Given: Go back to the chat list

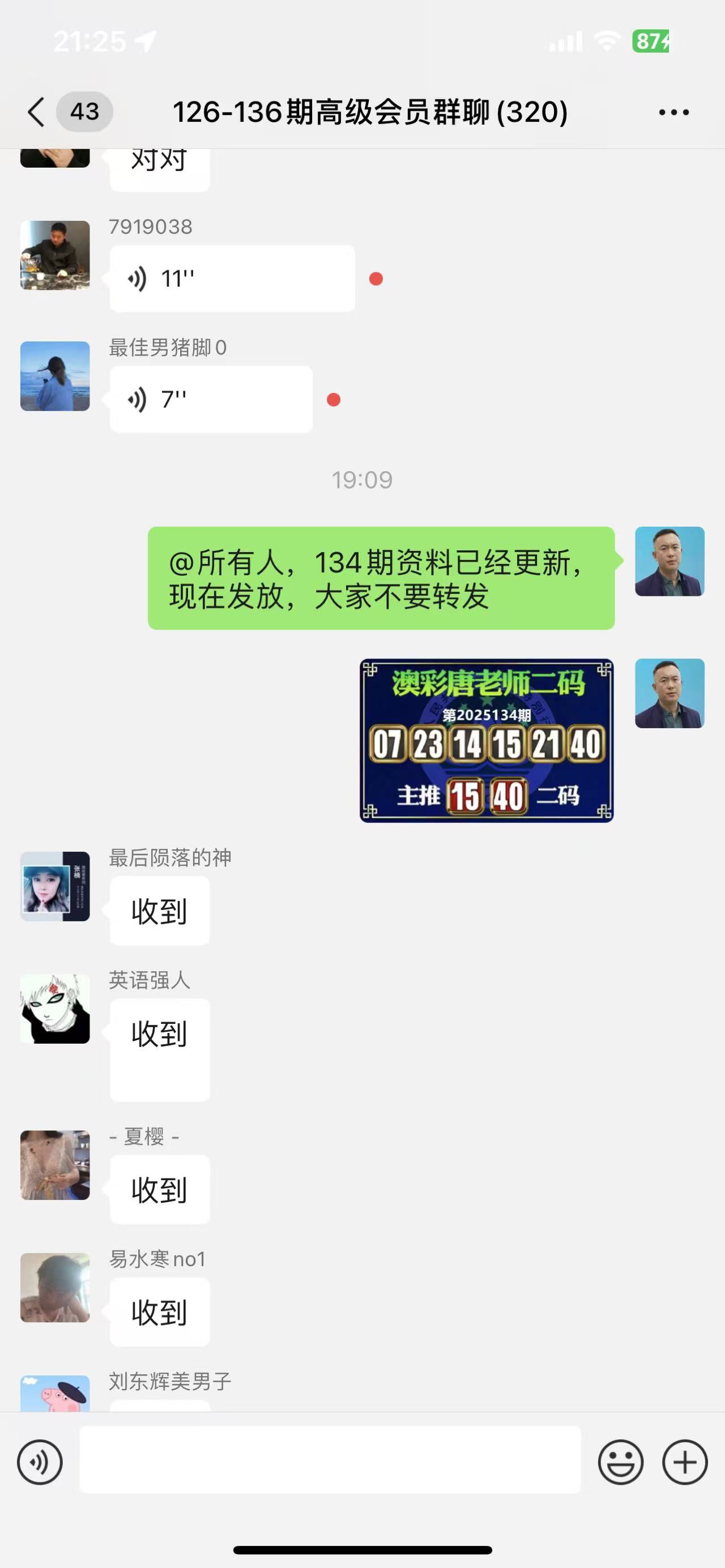Looking at the screenshot, I should [36, 112].
